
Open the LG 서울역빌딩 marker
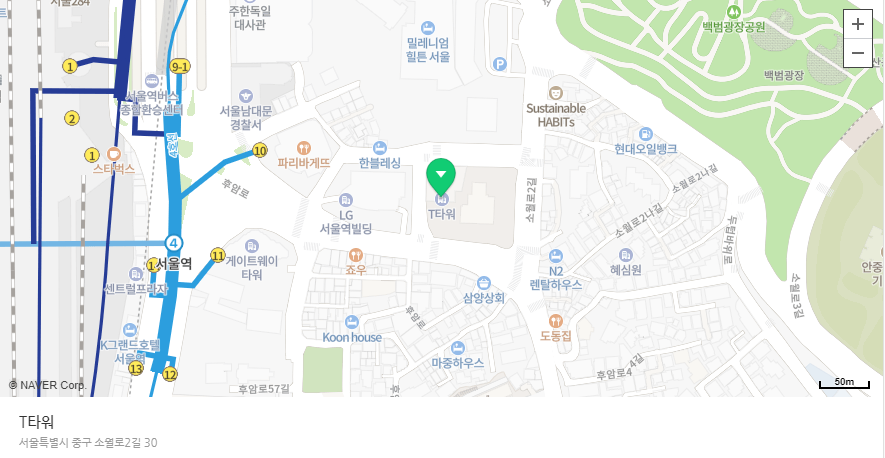click(346, 200)
